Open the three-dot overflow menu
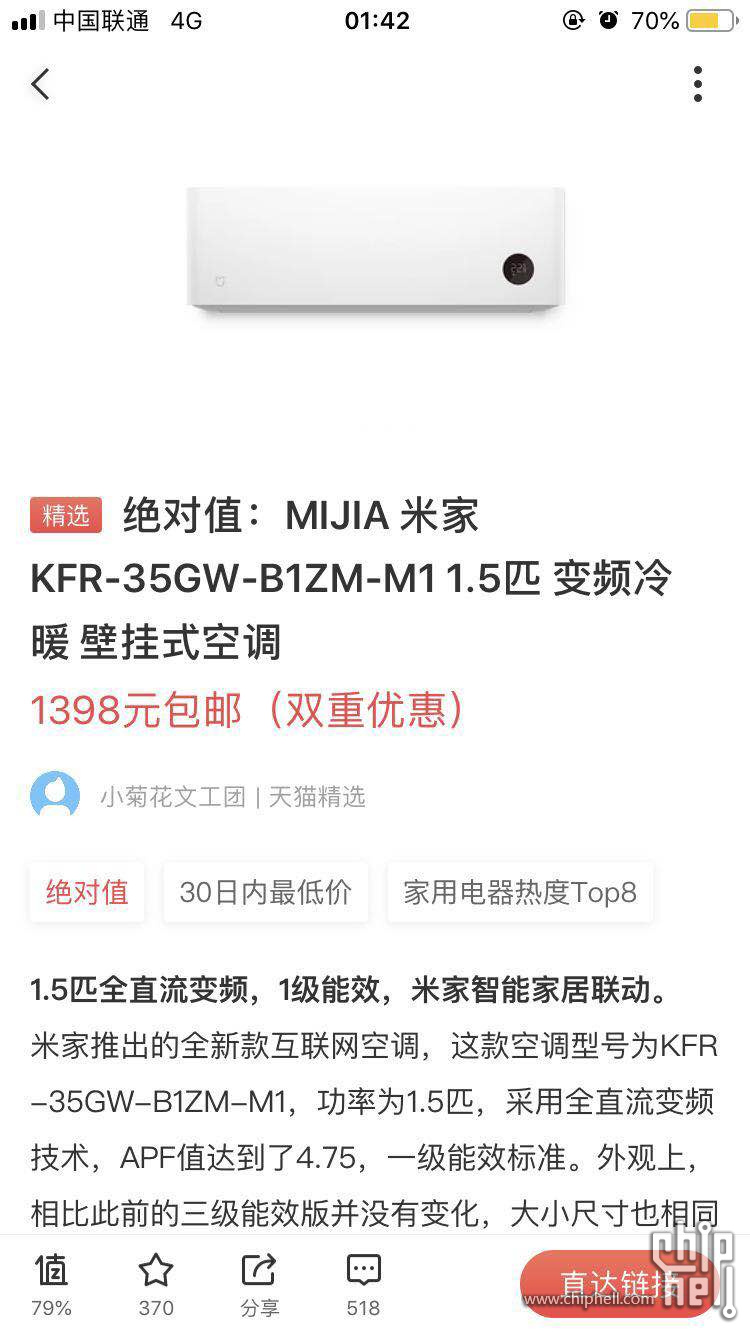This screenshot has height=1334, width=750. coord(697,84)
